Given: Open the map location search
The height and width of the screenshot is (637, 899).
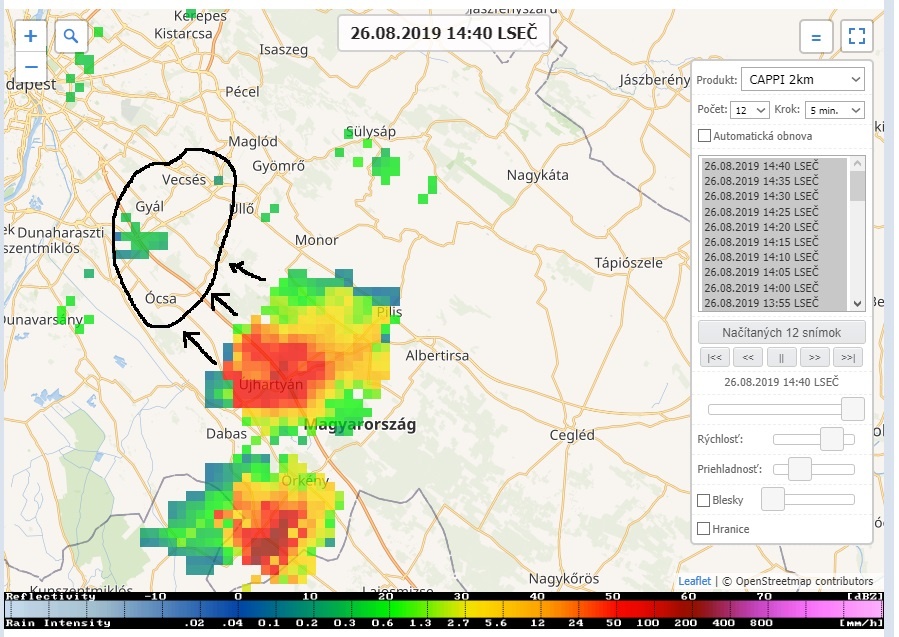Looking at the screenshot, I should pyautogui.click(x=71, y=37).
